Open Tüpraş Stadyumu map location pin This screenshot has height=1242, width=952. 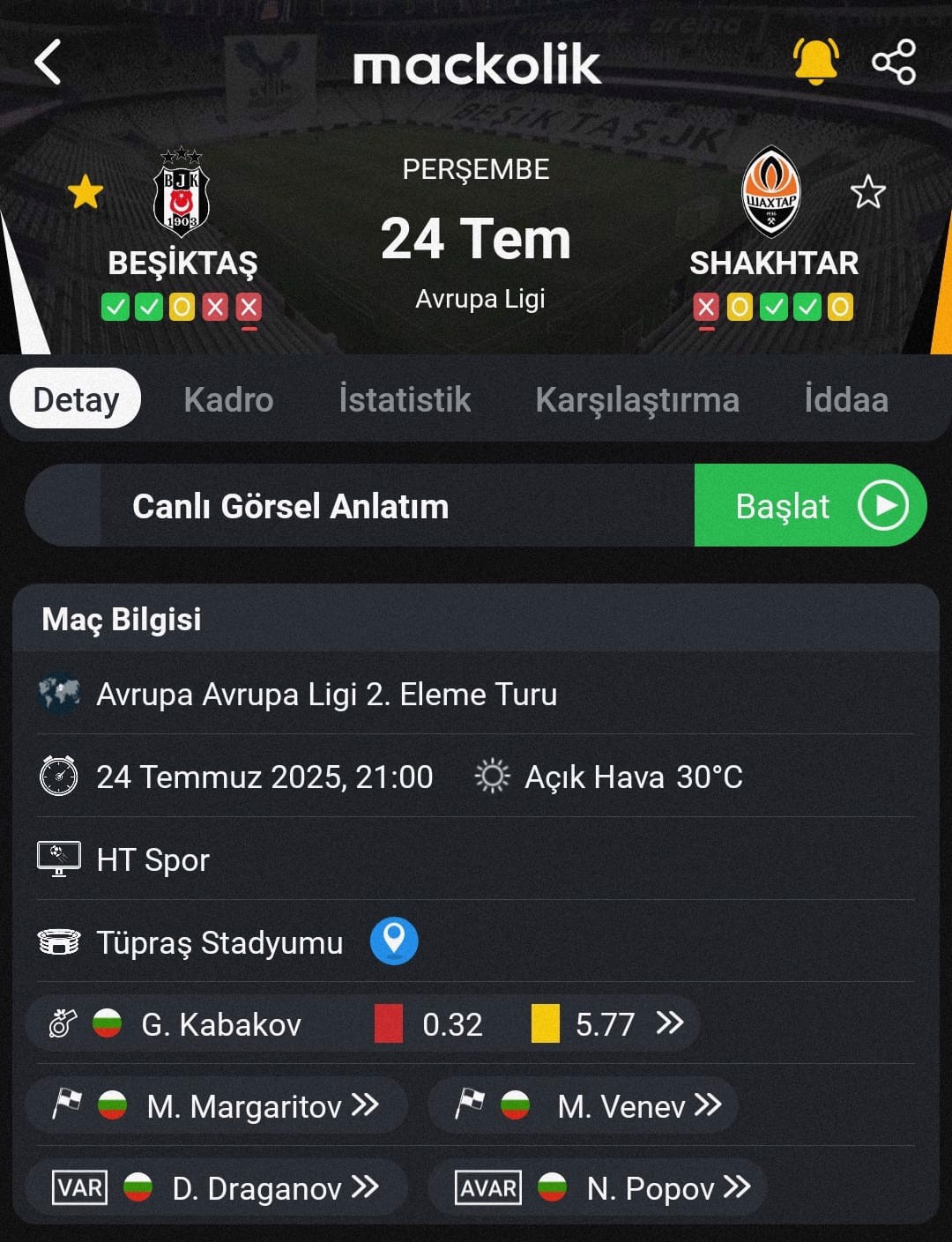394,941
